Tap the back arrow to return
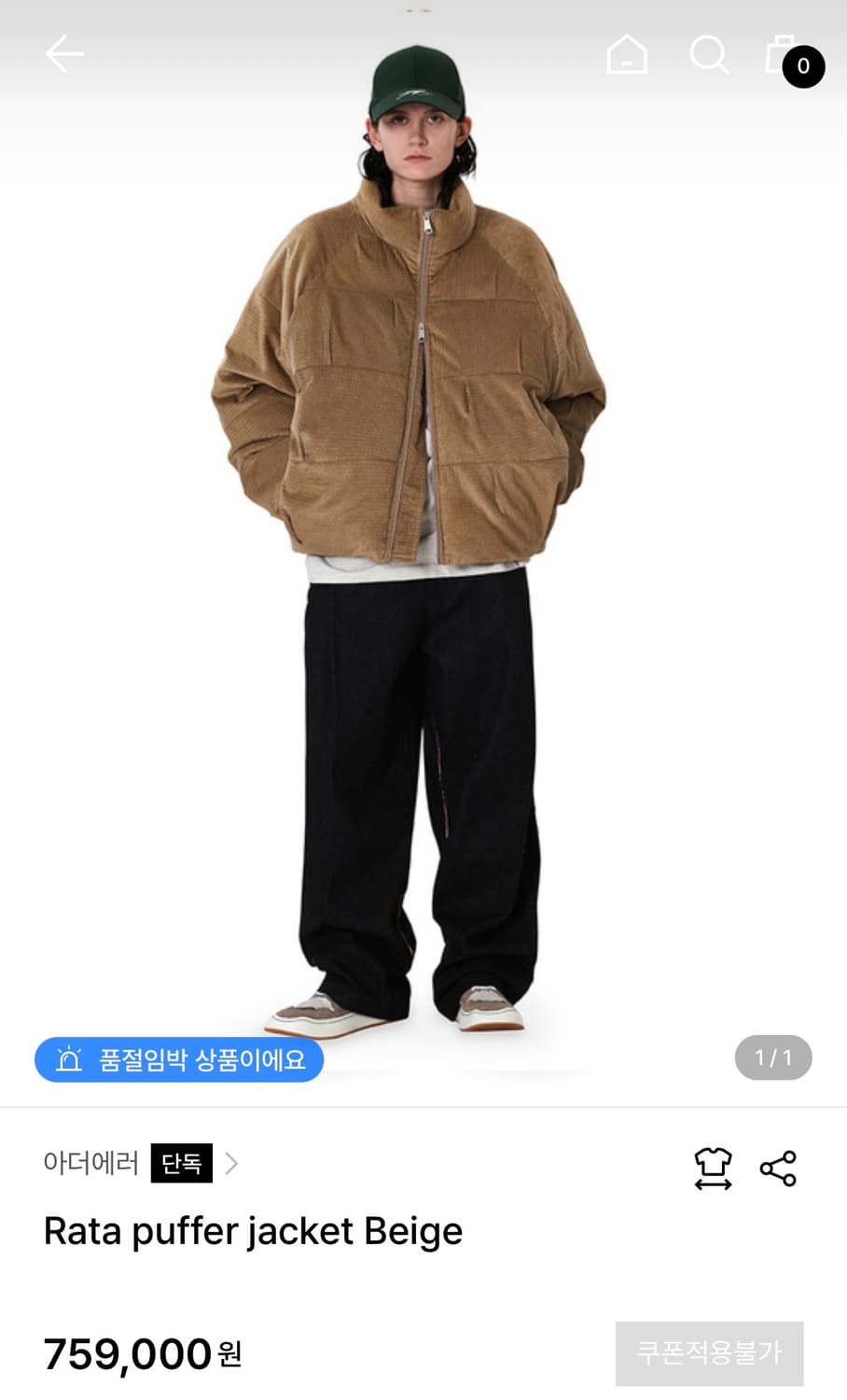The width and height of the screenshot is (847, 1400). pyautogui.click(x=63, y=53)
